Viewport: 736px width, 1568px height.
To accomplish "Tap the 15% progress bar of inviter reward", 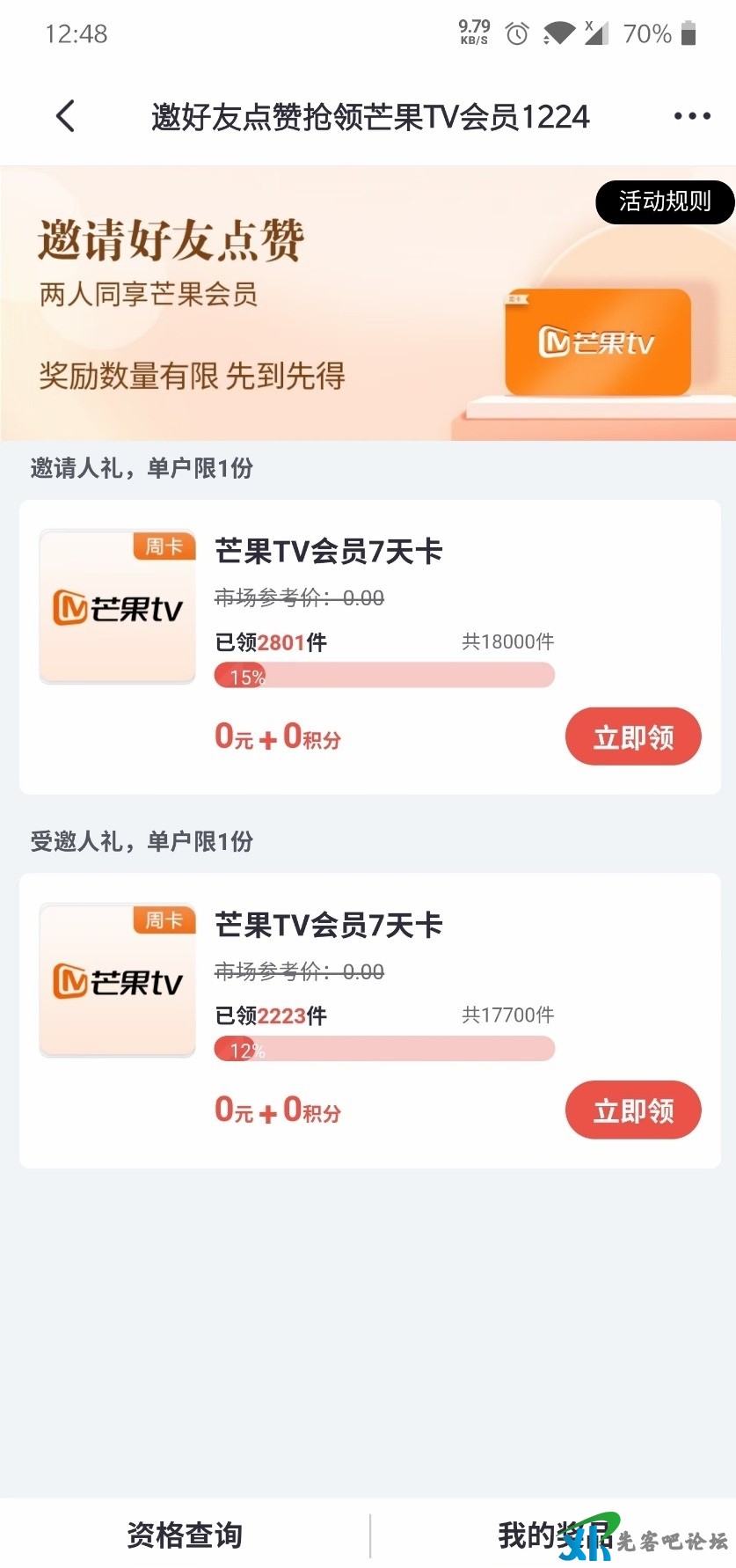I will pyautogui.click(x=384, y=675).
